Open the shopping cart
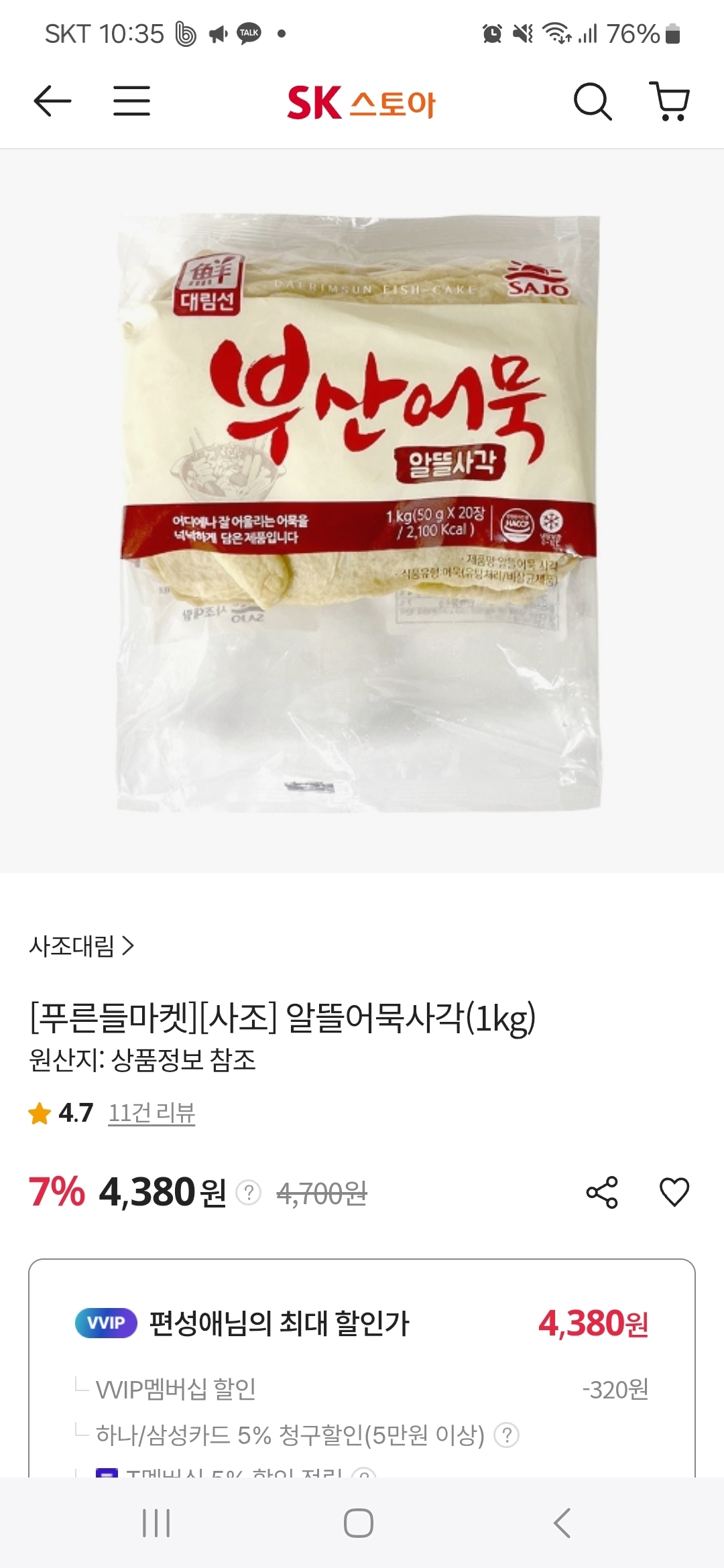The width and height of the screenshot is (724, 1568). [670, 102]
